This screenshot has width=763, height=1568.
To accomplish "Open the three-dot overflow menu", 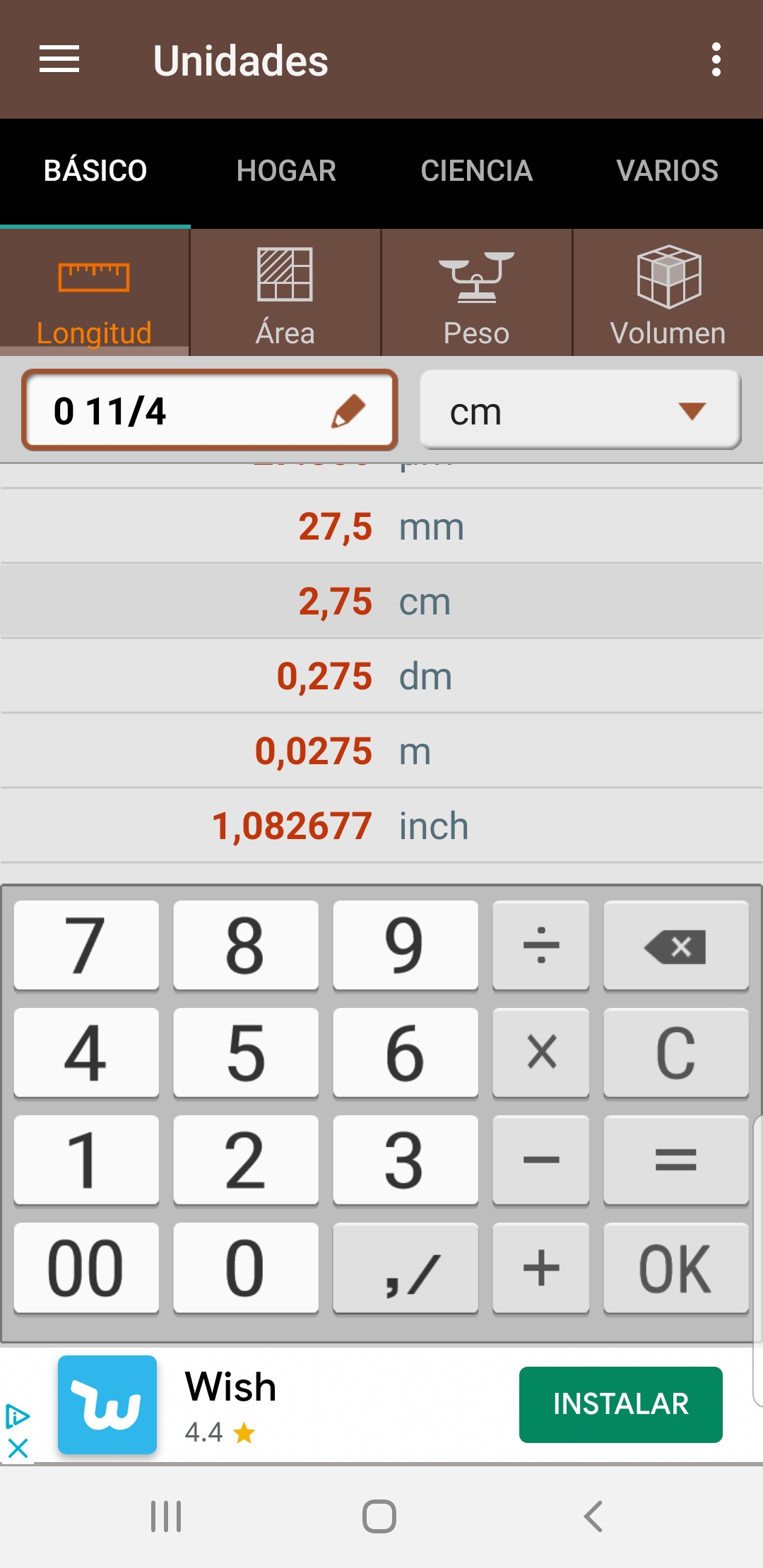I will coord(716,59).
